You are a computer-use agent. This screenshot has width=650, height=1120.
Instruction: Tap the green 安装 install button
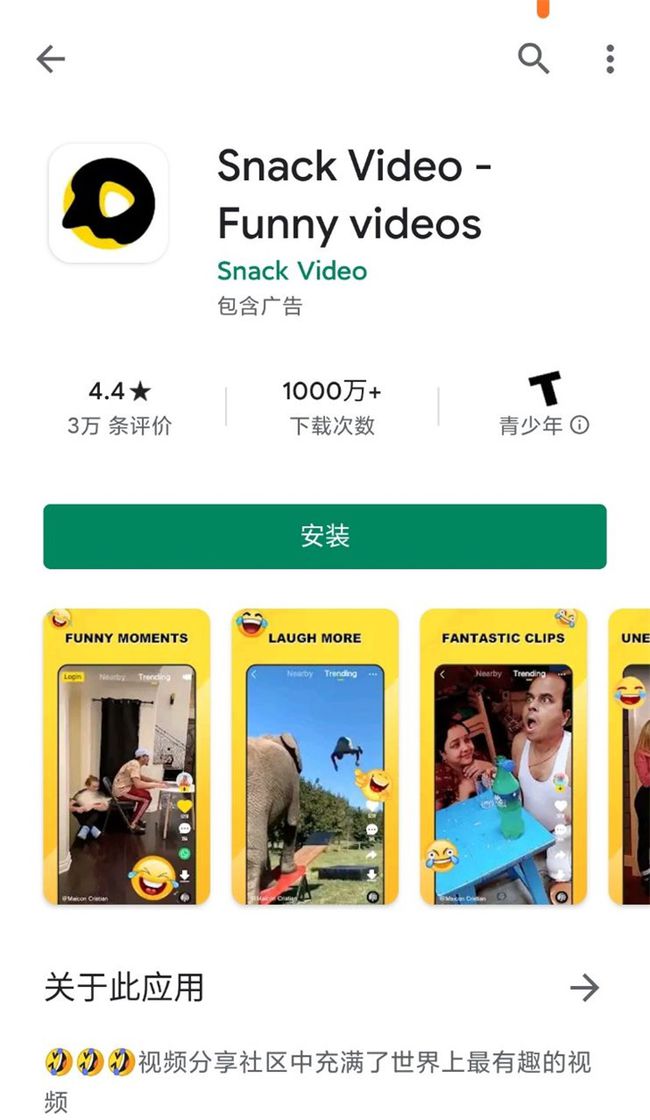click(325, 536)
